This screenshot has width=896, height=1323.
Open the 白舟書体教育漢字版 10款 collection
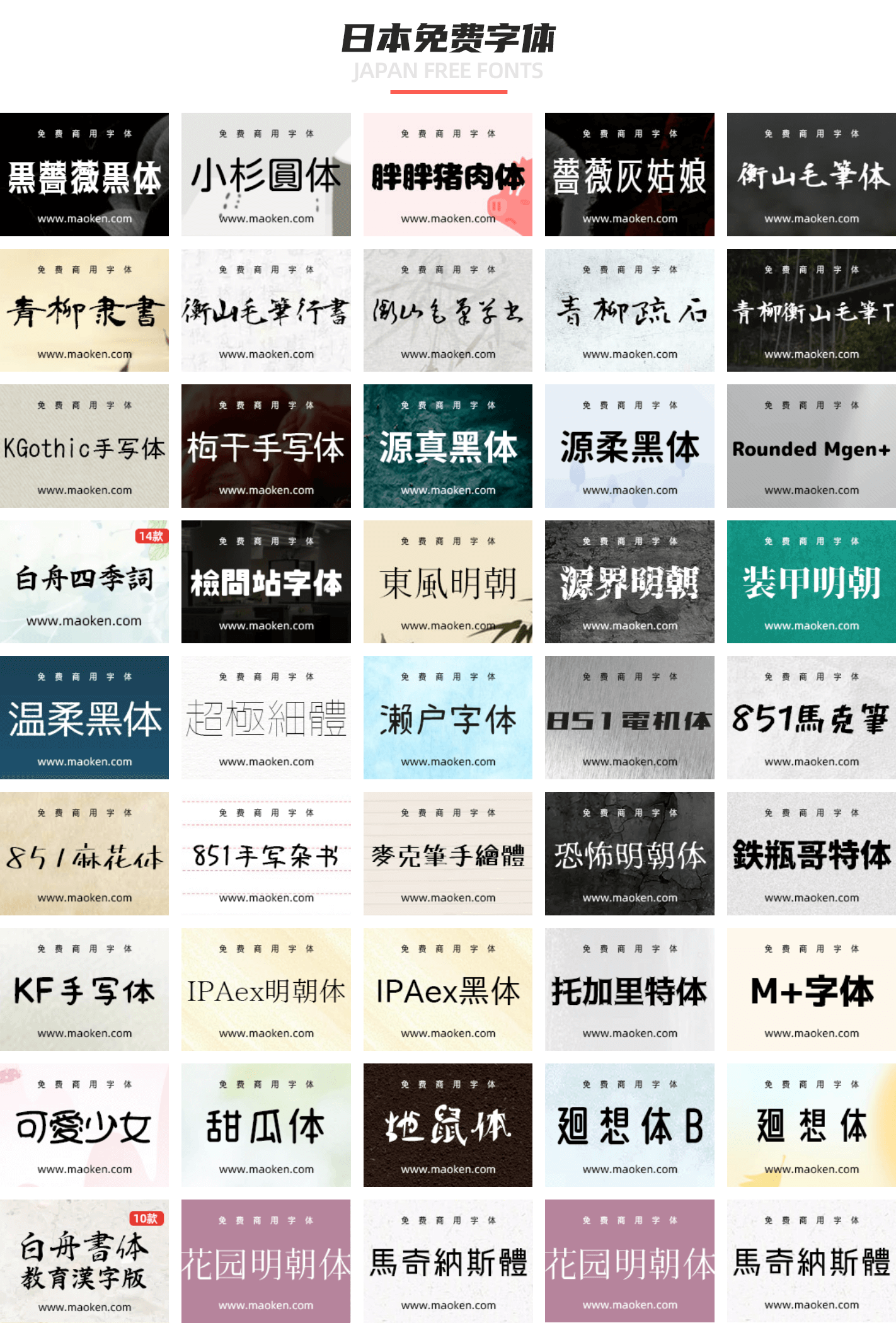(84, 1261)
